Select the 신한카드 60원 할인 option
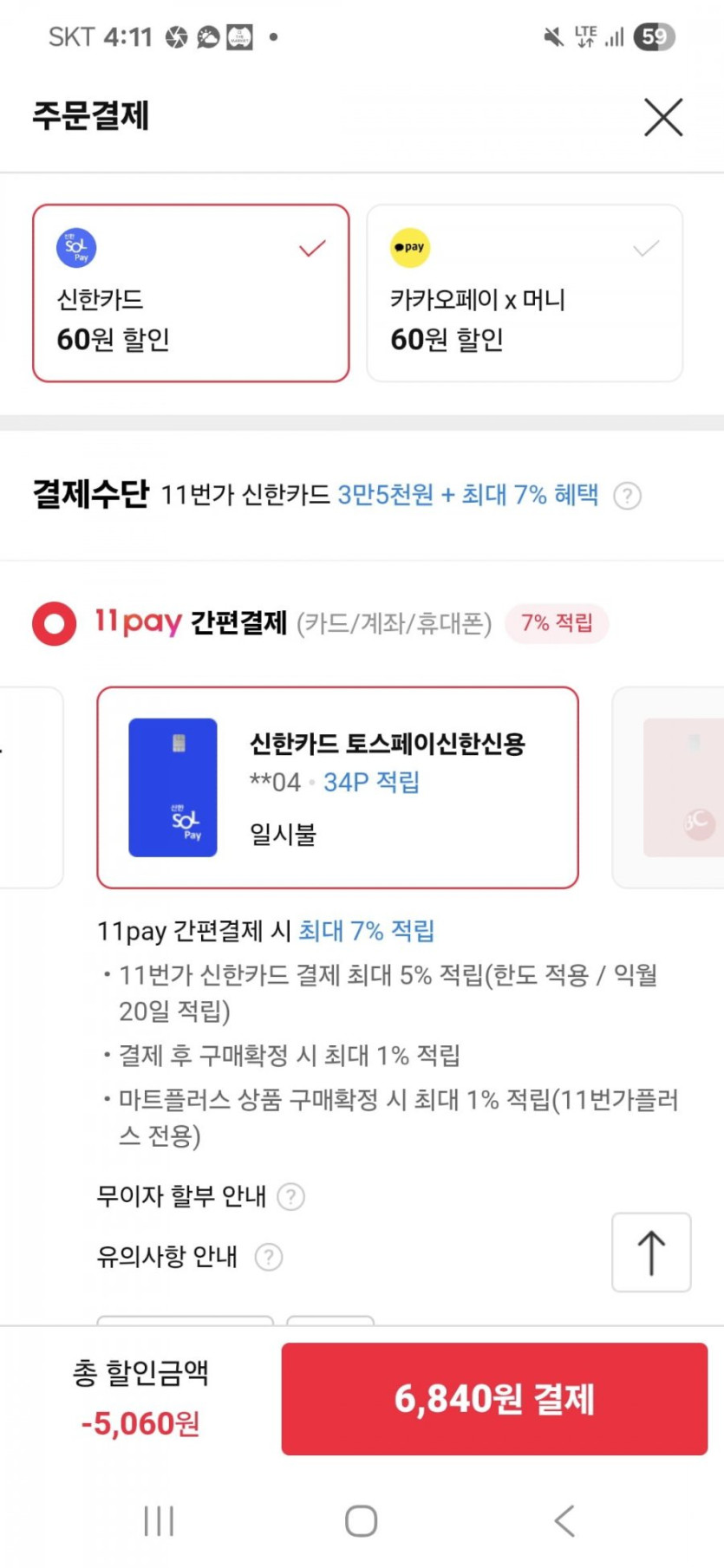The height and width of the screenshot is (1568, 724). click(x=191, y=293)
